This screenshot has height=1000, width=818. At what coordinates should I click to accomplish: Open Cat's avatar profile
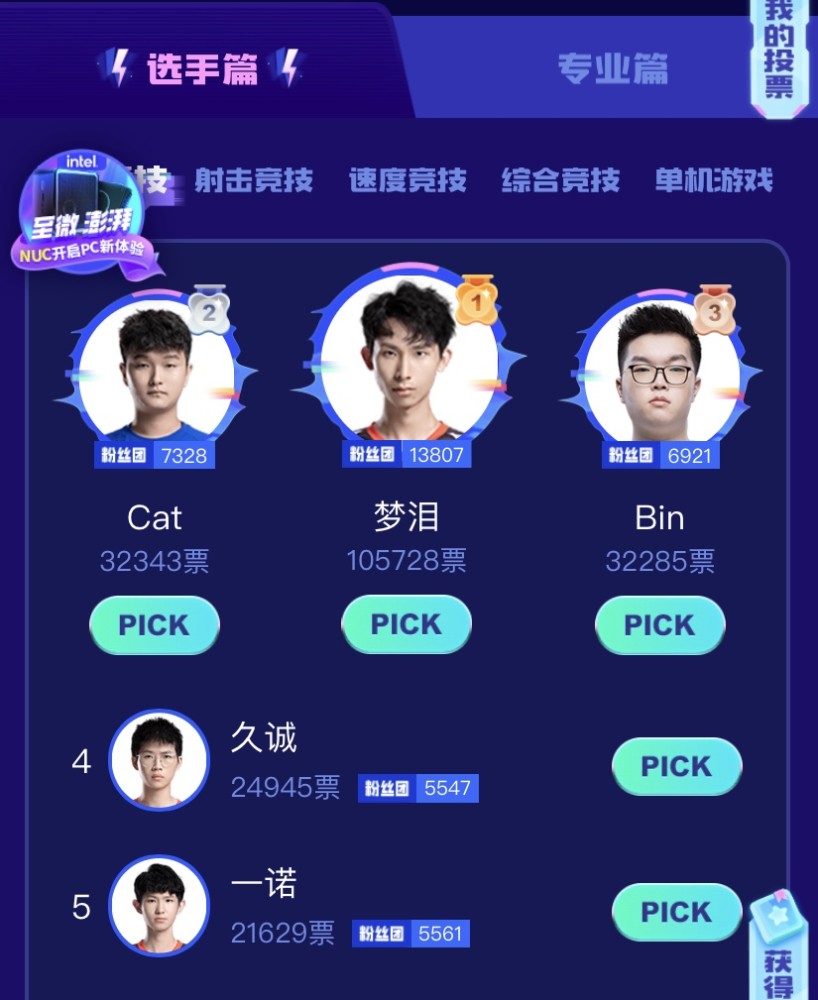tap(155, 372)
